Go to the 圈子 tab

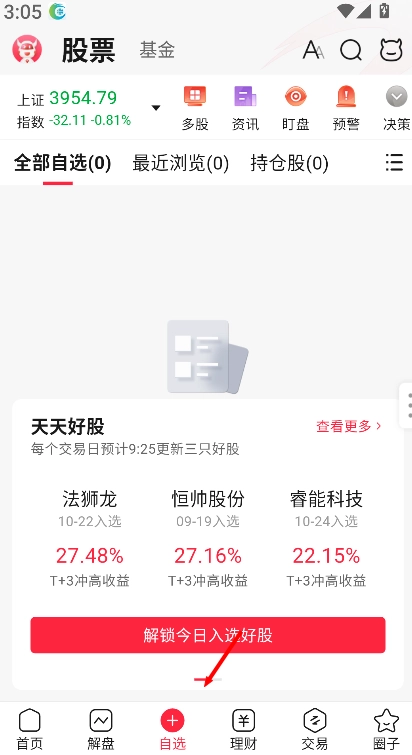click(x=386, y=729)
